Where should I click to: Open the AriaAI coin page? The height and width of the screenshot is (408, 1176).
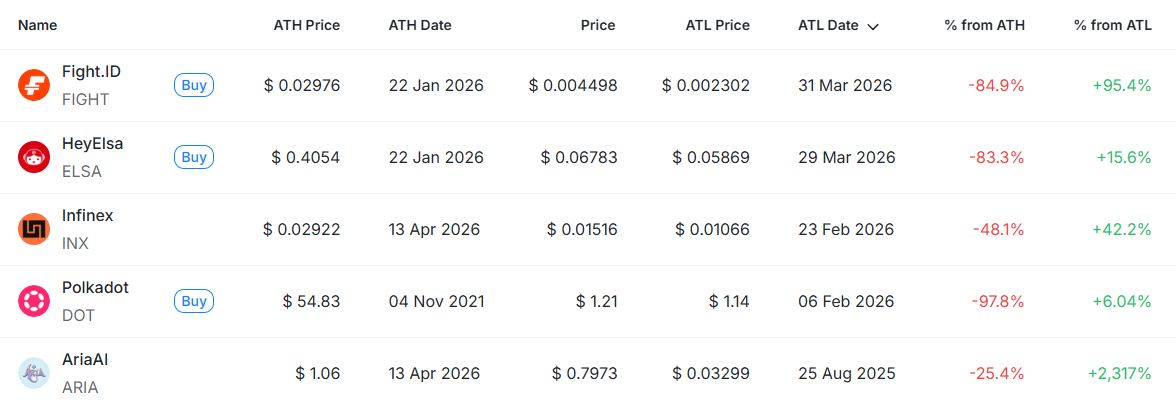[x=84, y=360]
